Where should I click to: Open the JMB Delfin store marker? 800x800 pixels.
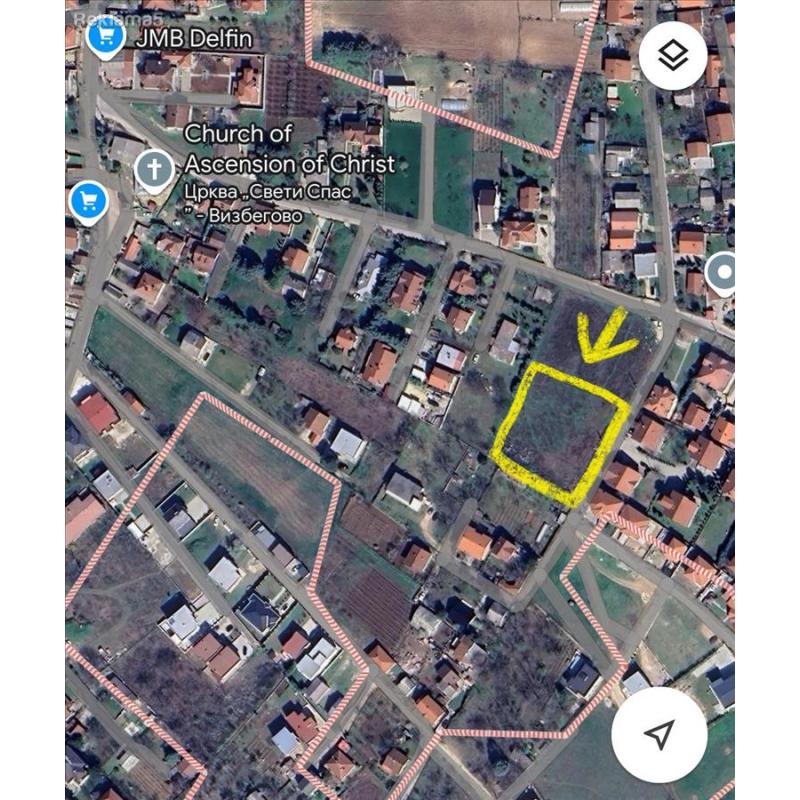(x=104, y=38)
